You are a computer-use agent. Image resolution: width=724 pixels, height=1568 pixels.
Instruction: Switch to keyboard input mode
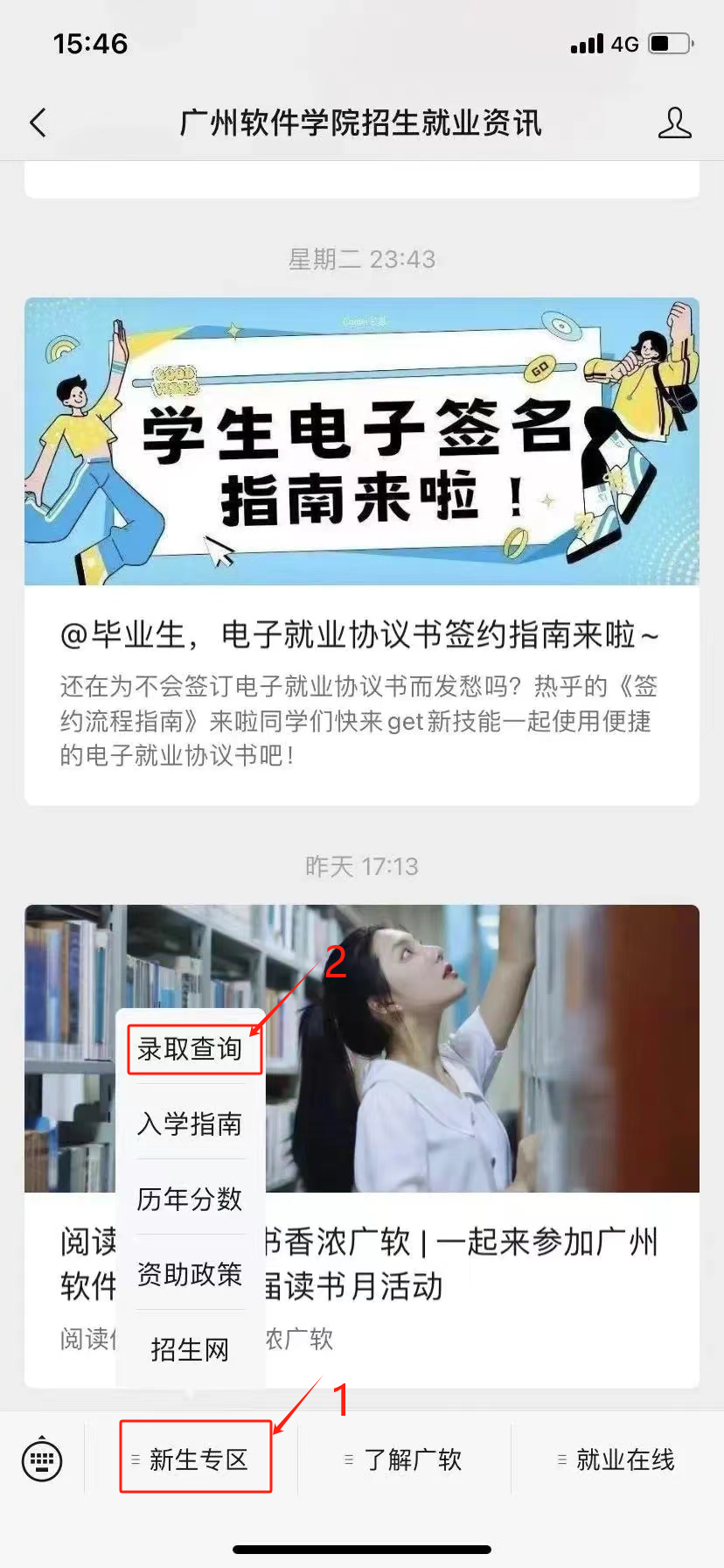click(x=42, y=1459)
